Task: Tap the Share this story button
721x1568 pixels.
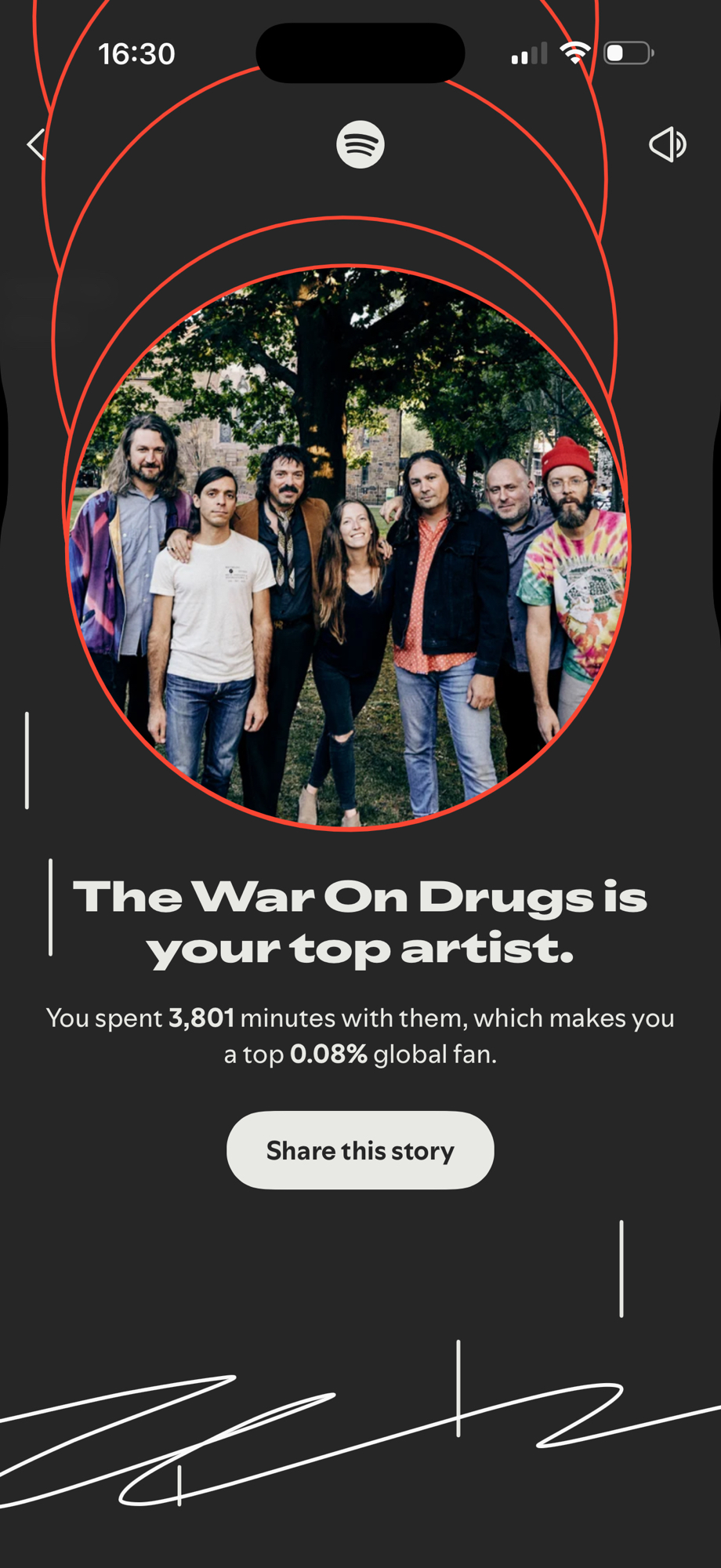Action: pos(360,1149)
